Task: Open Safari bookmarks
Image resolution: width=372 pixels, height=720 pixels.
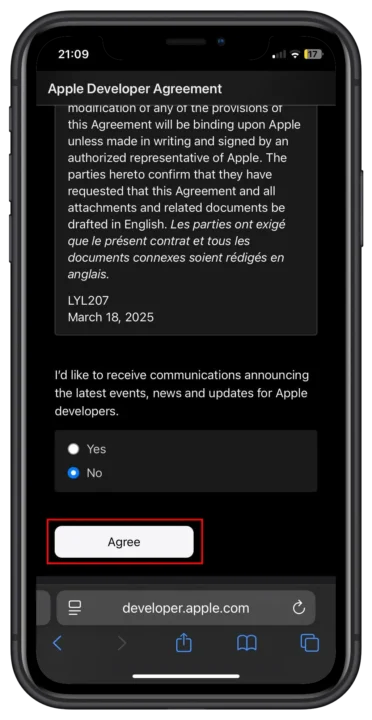Action: pyautogui.click(x=247, y=643)
